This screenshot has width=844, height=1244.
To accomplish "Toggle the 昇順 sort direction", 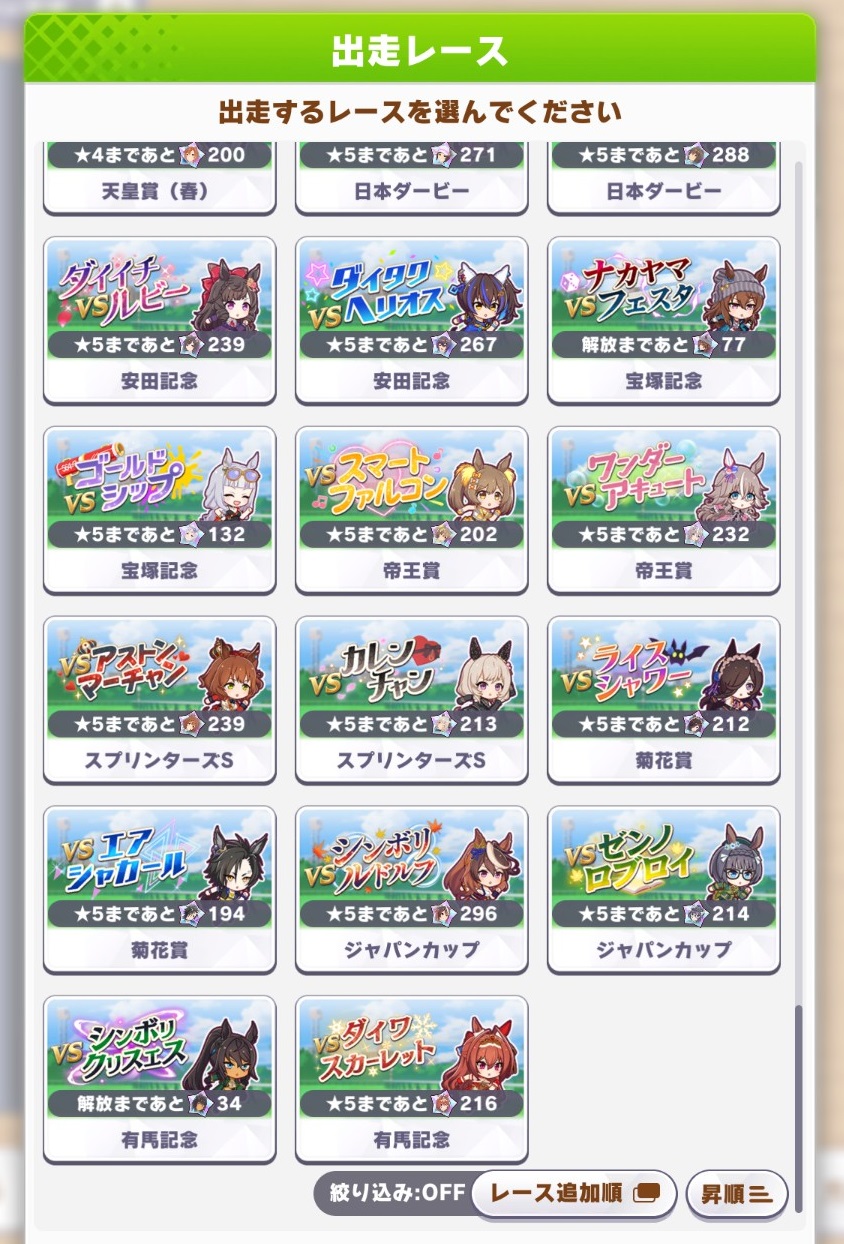I will click(x=736, y=1194).
